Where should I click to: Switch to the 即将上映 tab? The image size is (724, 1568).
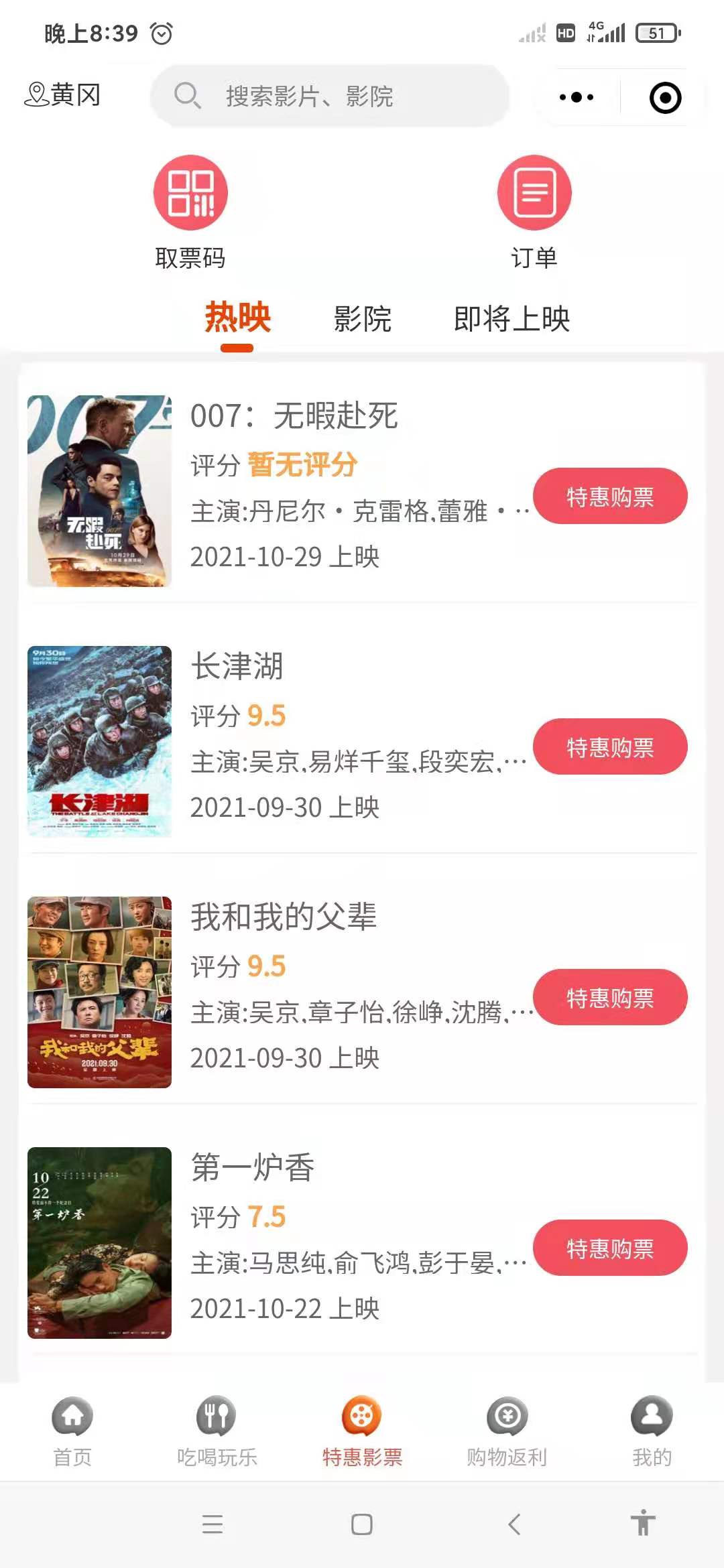(511, 318)
